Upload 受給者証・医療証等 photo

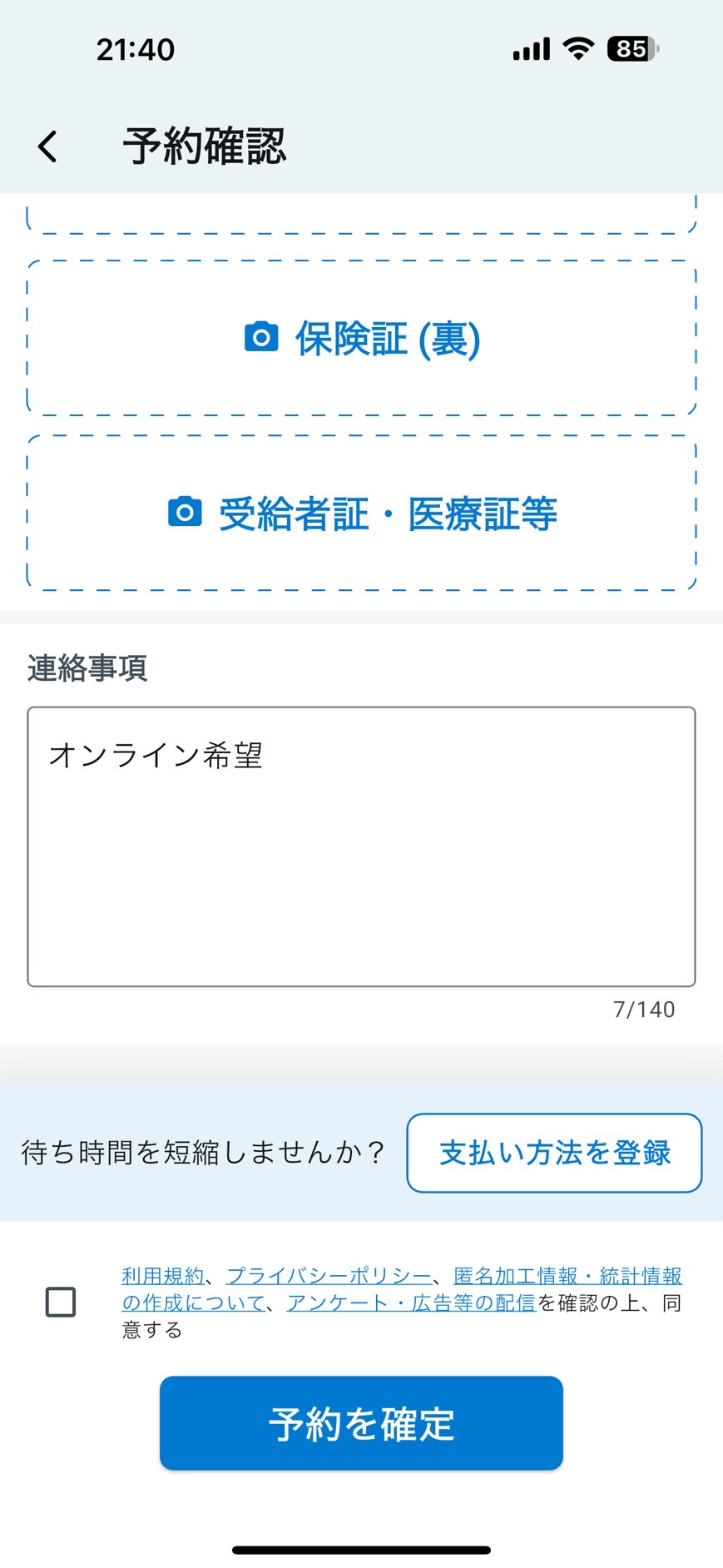(x=361, y=513)
